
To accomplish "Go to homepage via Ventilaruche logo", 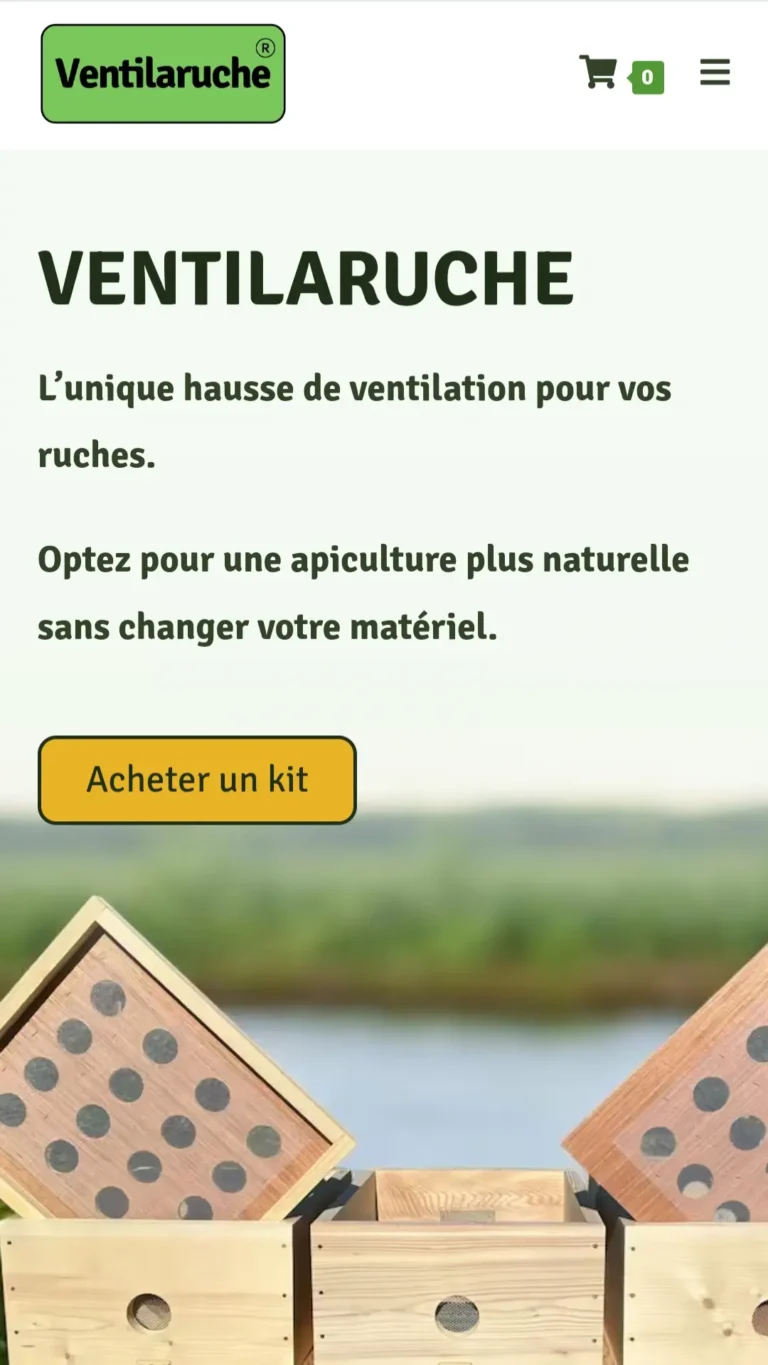I will click(163, 74).
